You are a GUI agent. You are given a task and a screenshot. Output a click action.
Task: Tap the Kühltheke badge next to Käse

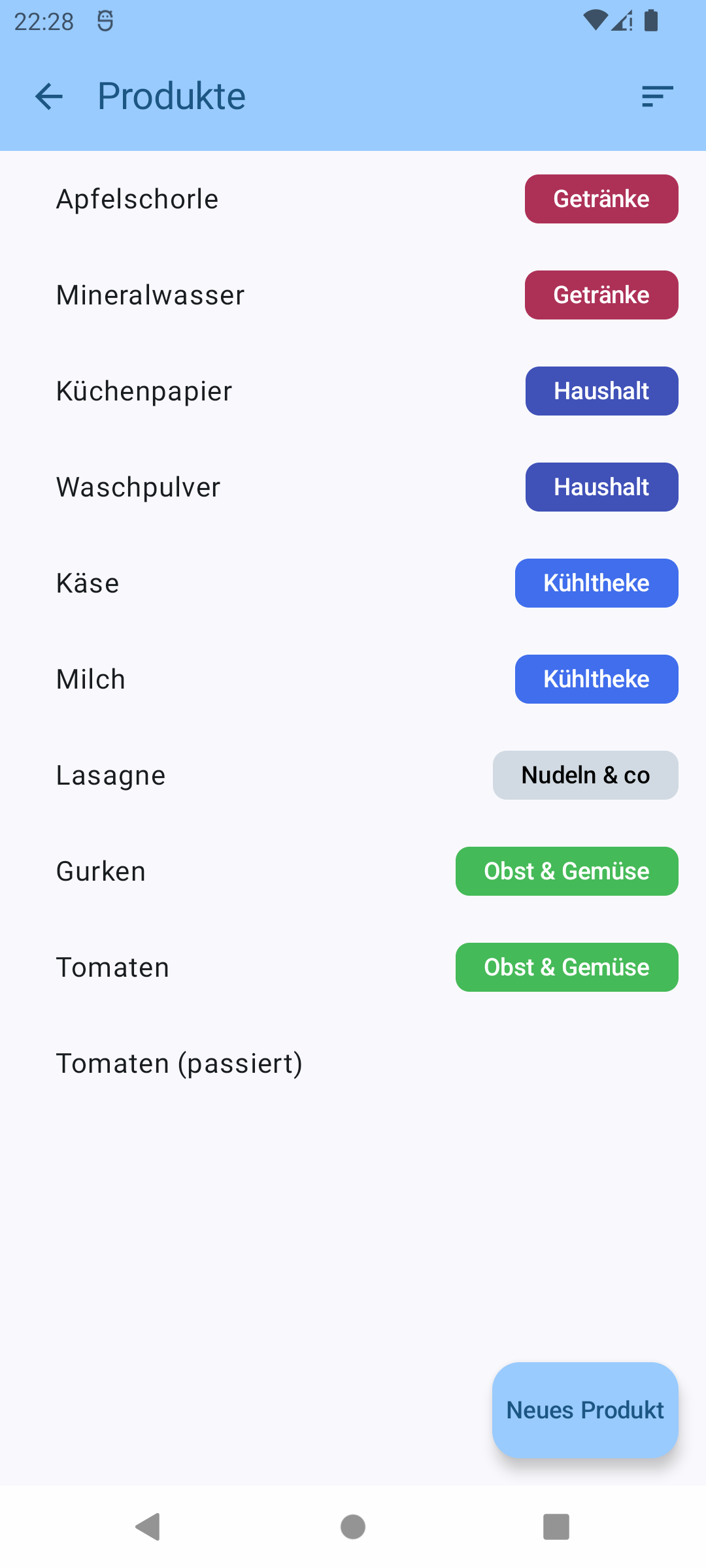coord(596,583)
